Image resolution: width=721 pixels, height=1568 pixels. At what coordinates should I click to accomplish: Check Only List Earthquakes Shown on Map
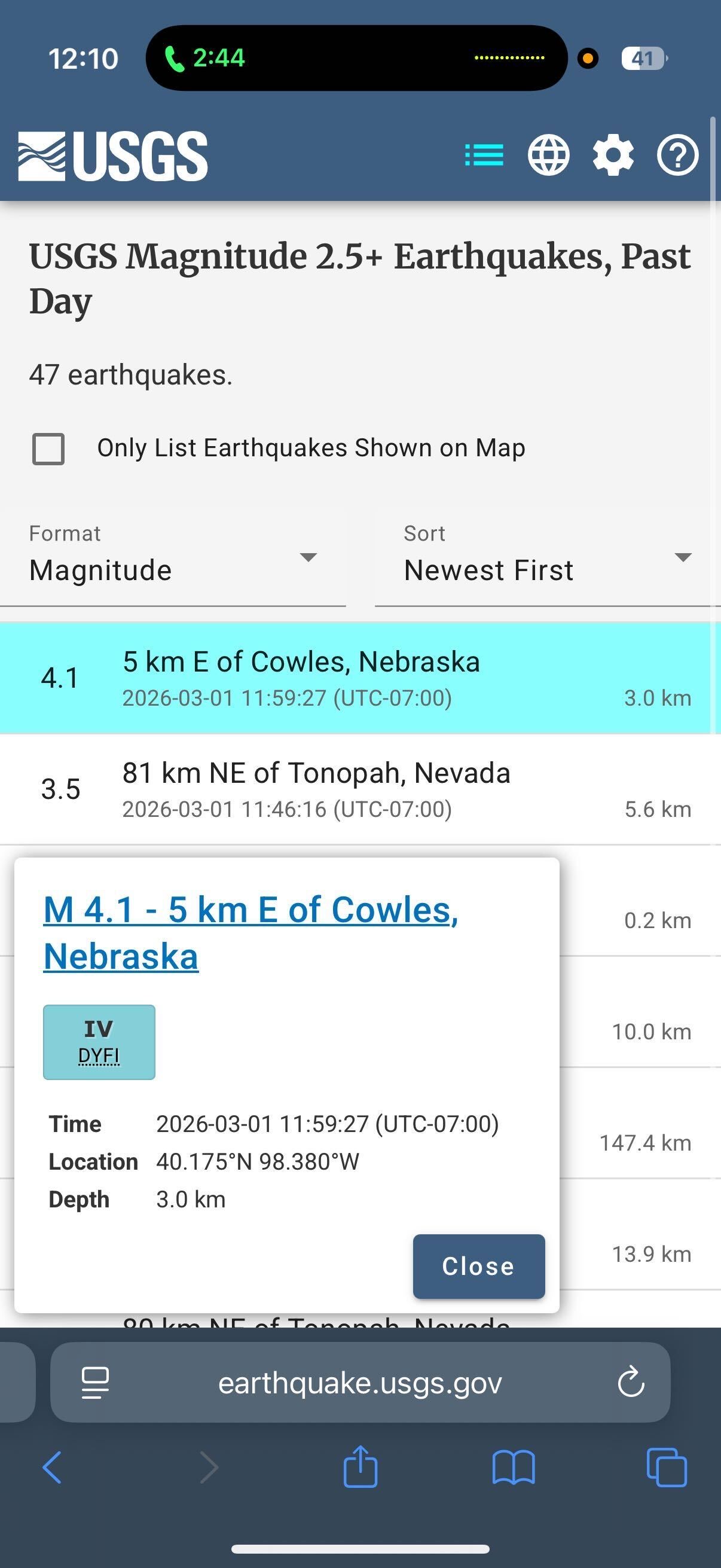pos(48,449)
